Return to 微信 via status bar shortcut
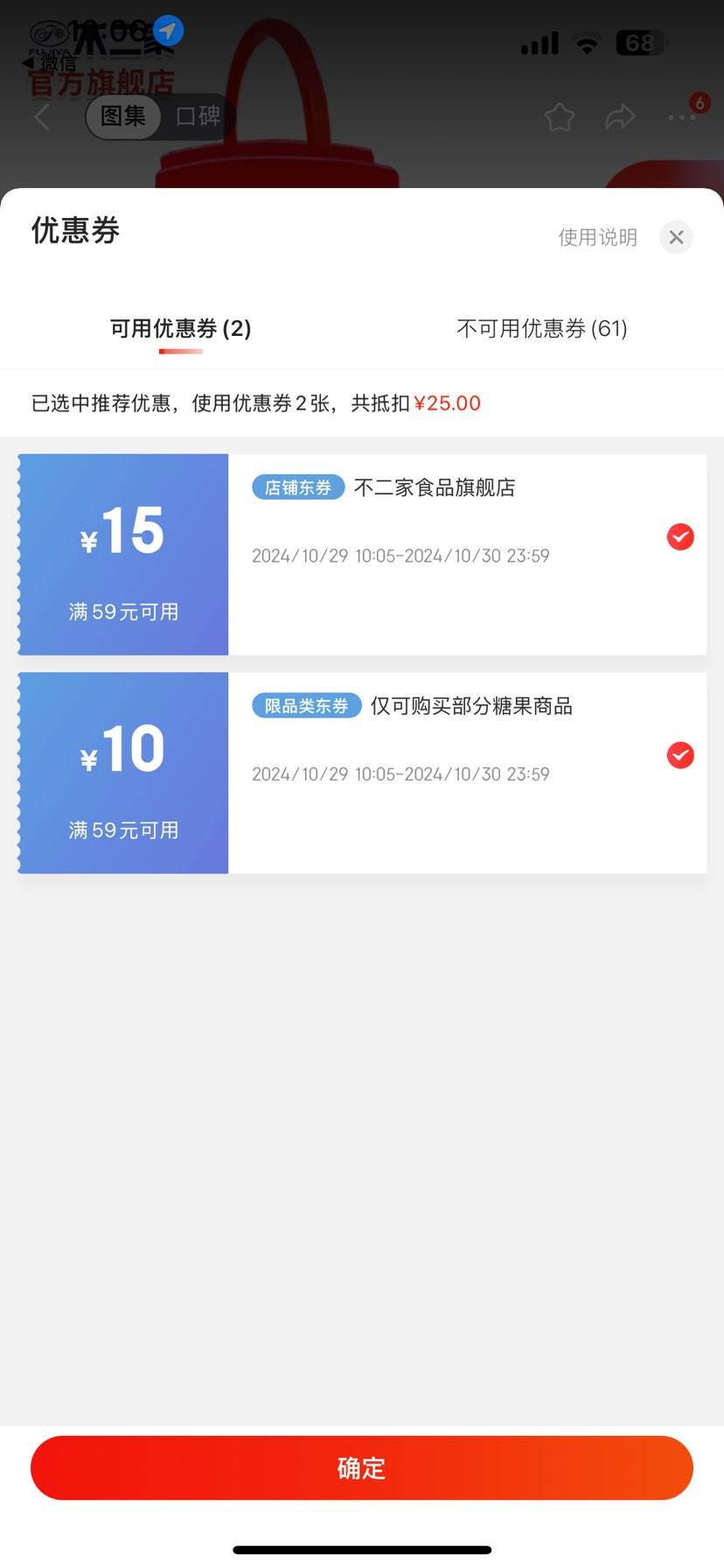The image size is (724, 1568). pyautogui.click(x=51, y=63)
